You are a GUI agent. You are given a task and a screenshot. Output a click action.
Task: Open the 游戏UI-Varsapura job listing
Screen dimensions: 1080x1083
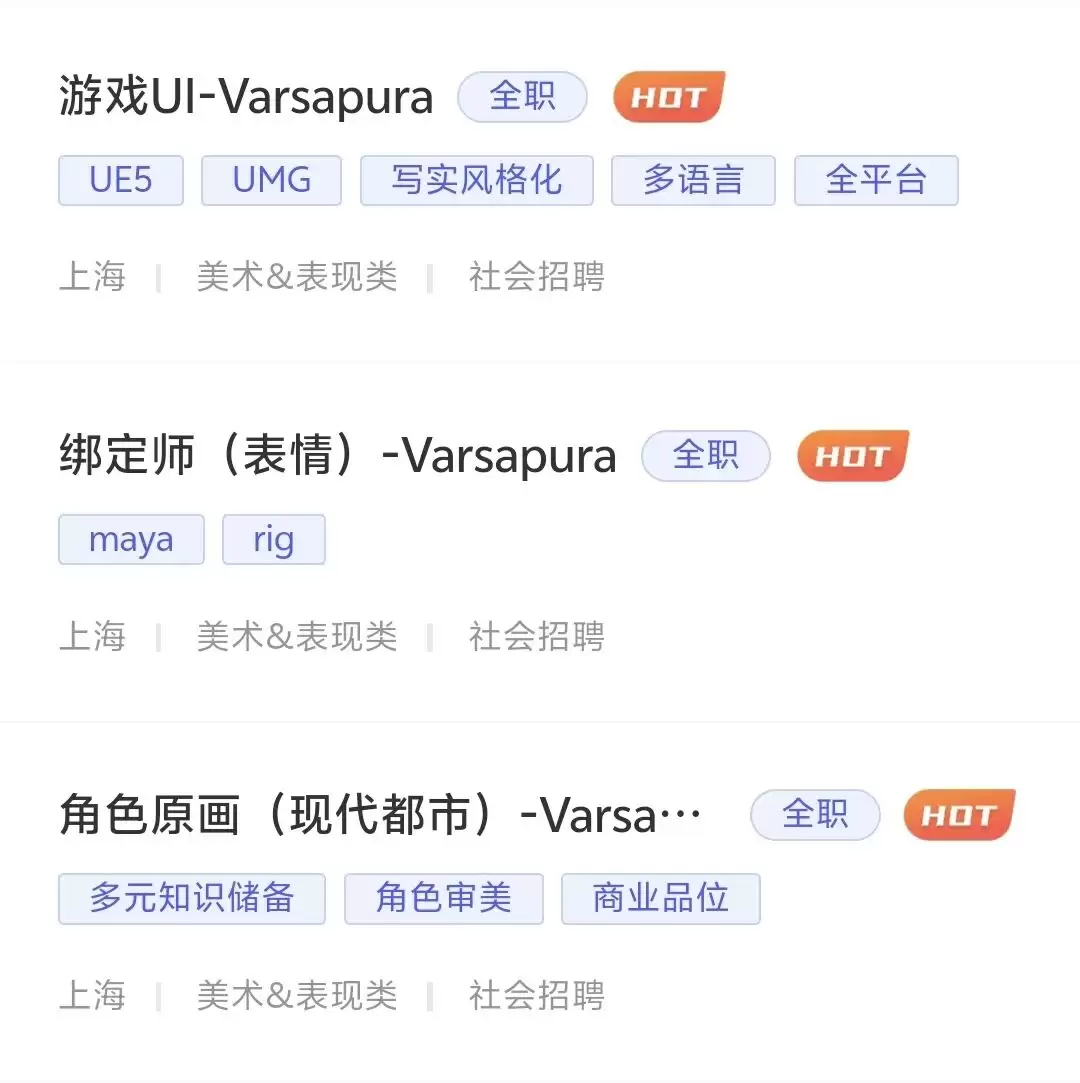point(246,98)
